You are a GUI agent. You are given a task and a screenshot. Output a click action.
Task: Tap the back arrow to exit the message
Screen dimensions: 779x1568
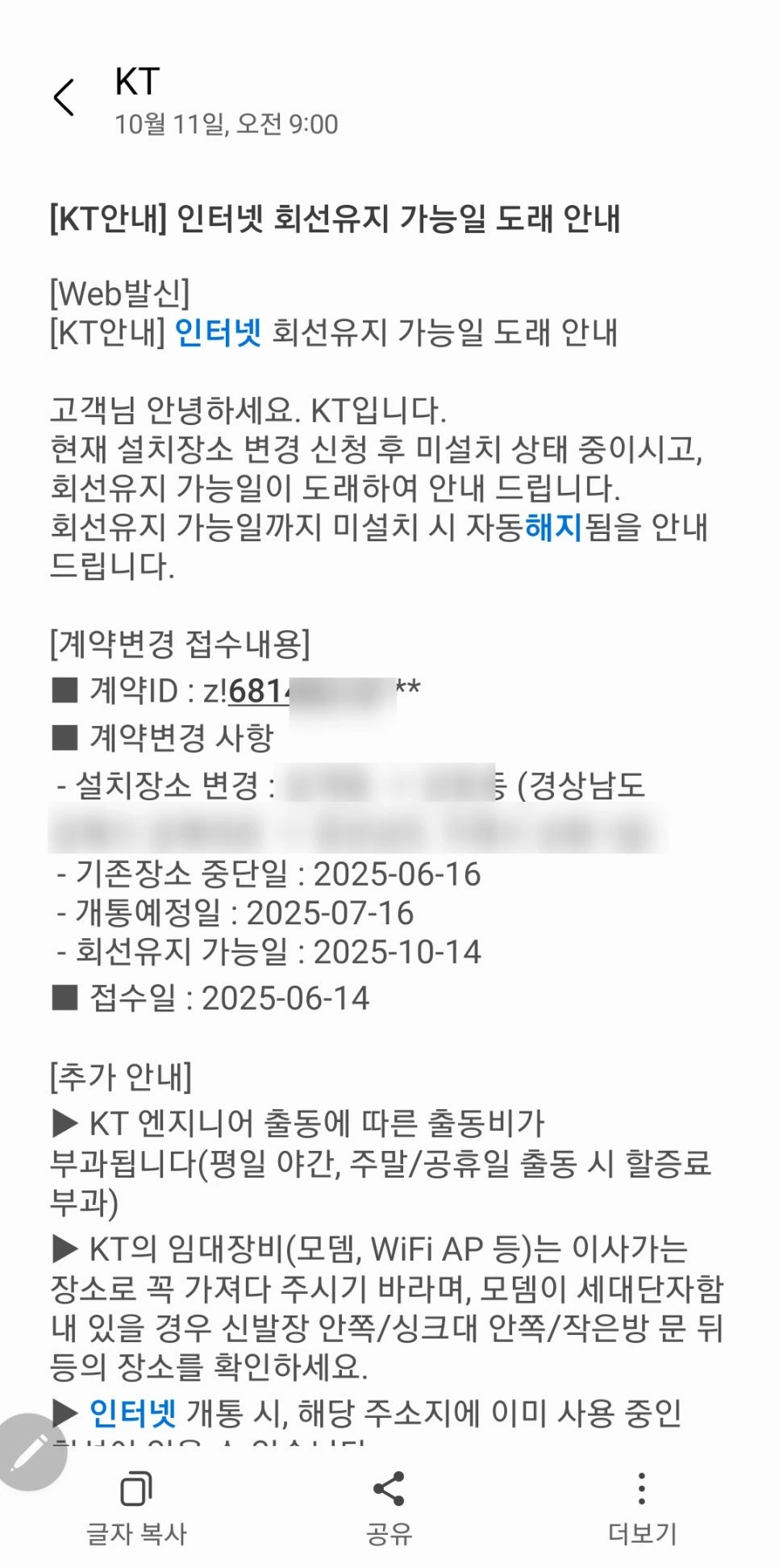pos(65,97)
